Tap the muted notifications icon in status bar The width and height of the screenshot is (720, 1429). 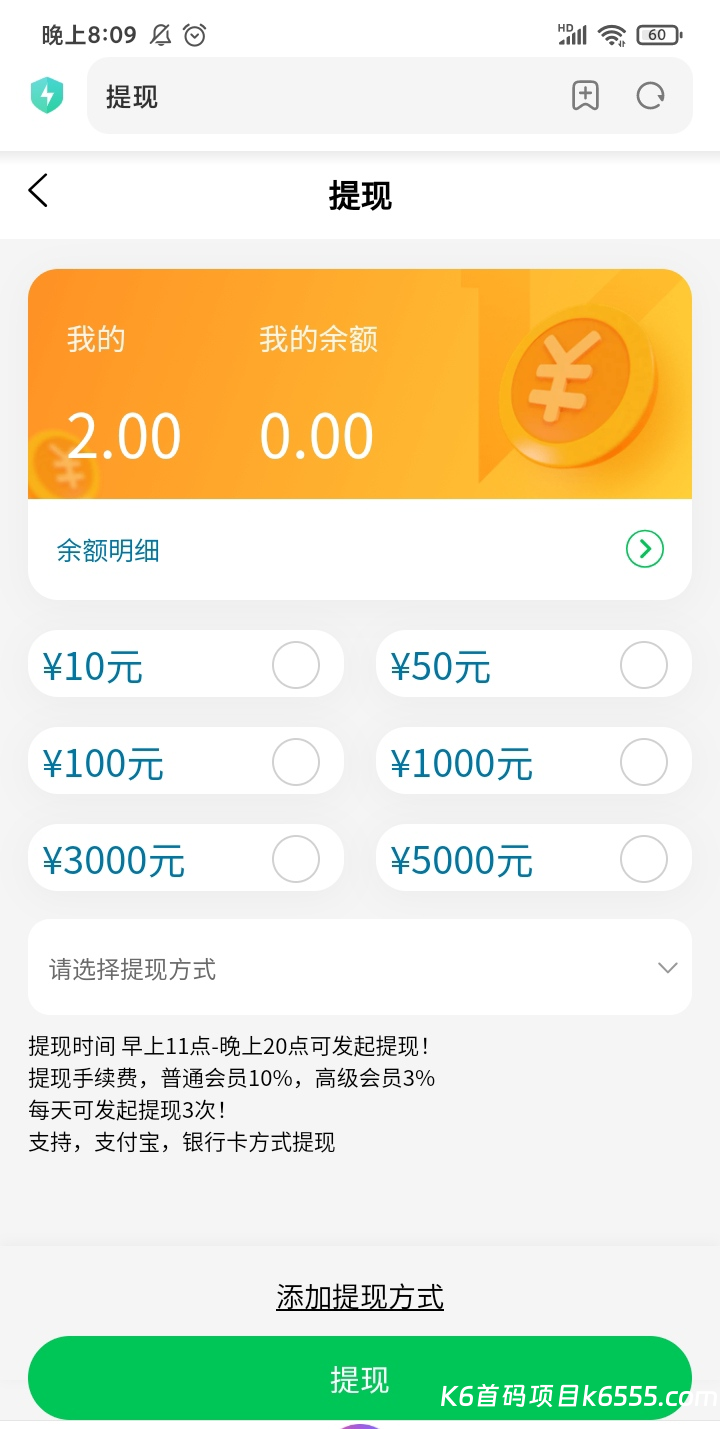[160, 35]
